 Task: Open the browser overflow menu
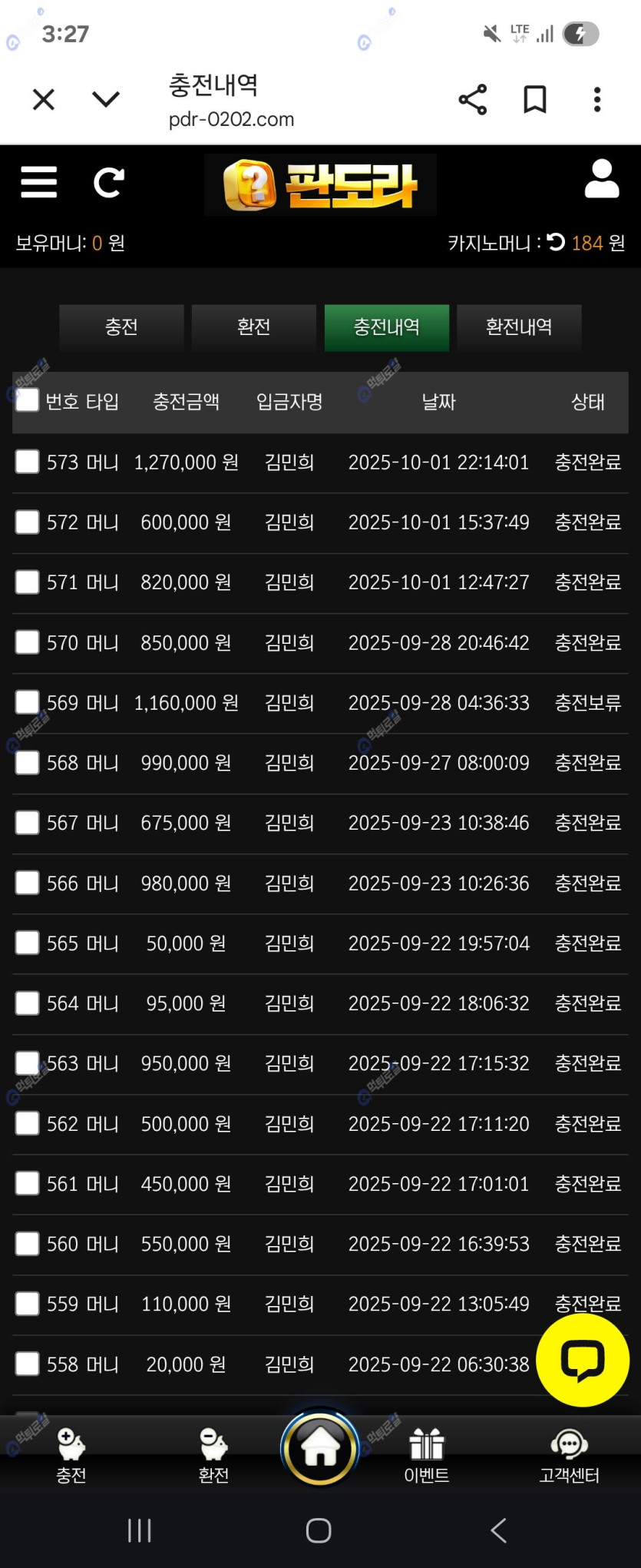pos(597,100)
